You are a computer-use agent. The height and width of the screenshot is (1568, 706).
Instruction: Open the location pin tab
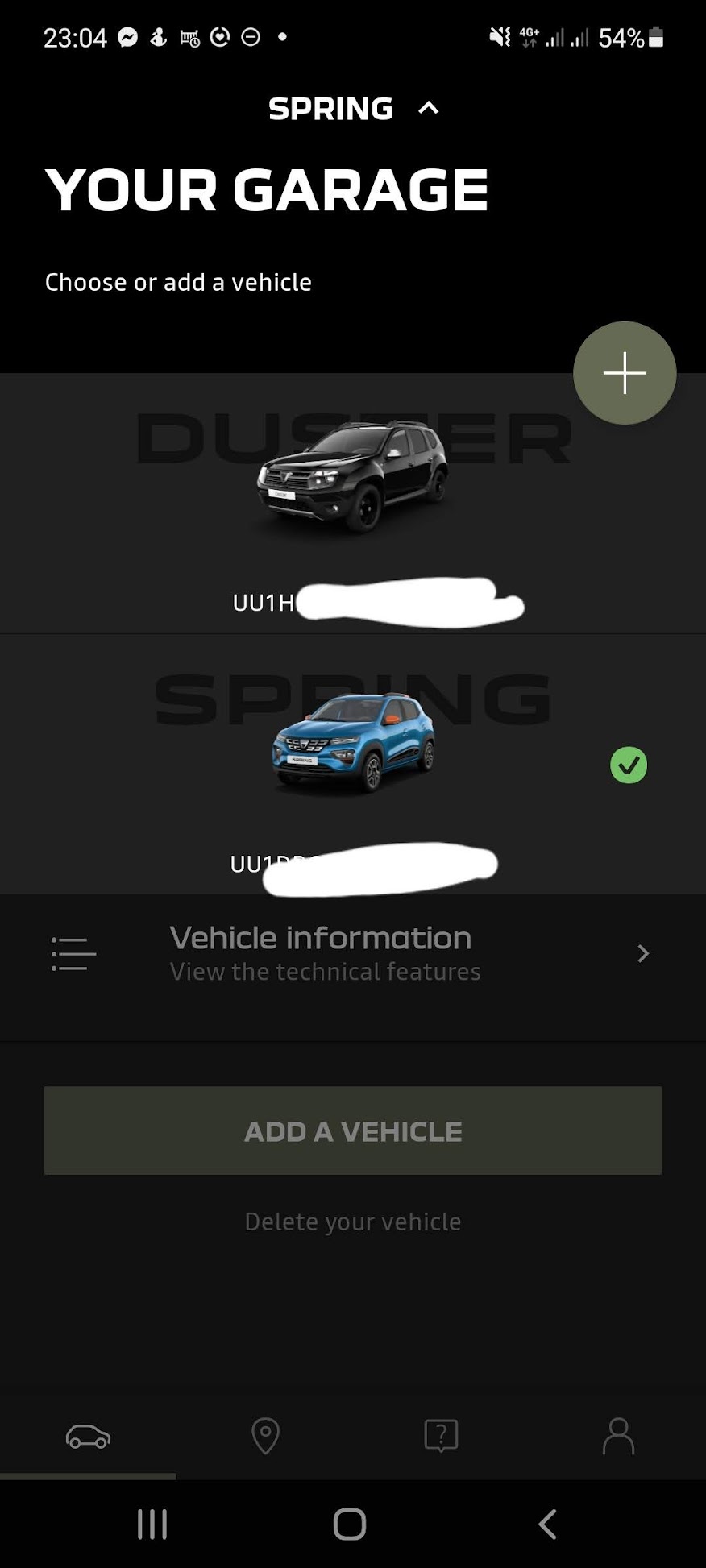coord(265,1436)
